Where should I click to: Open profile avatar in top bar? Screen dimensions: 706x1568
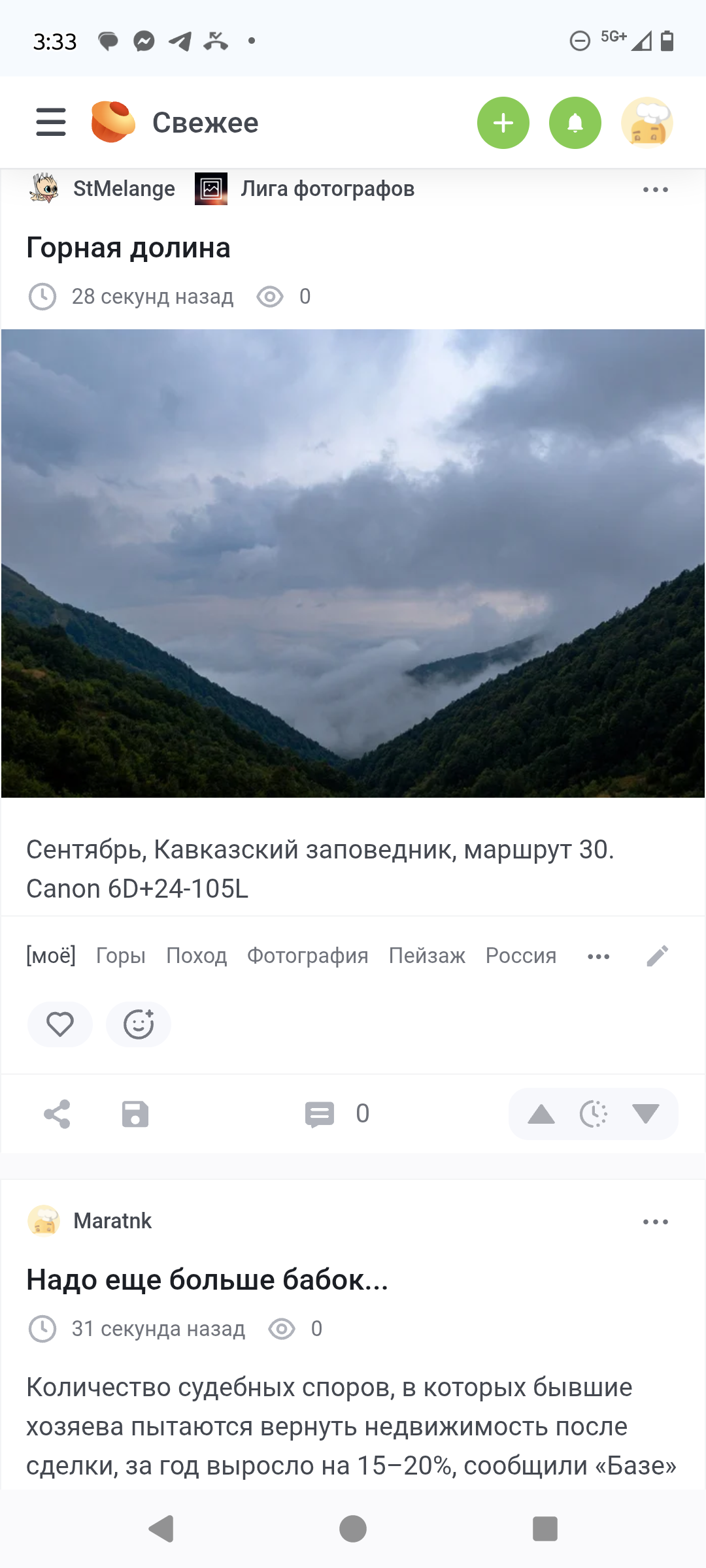pos(647,123)
